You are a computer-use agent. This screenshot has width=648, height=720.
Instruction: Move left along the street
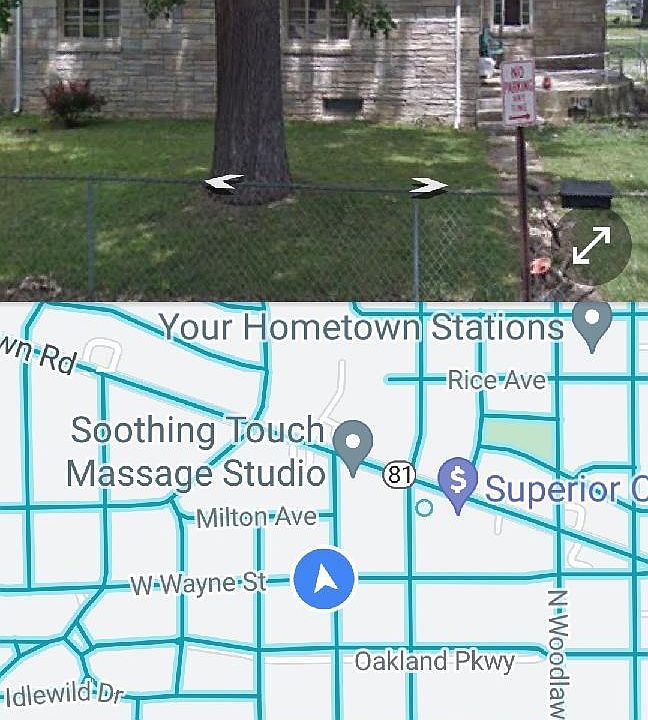224,183
